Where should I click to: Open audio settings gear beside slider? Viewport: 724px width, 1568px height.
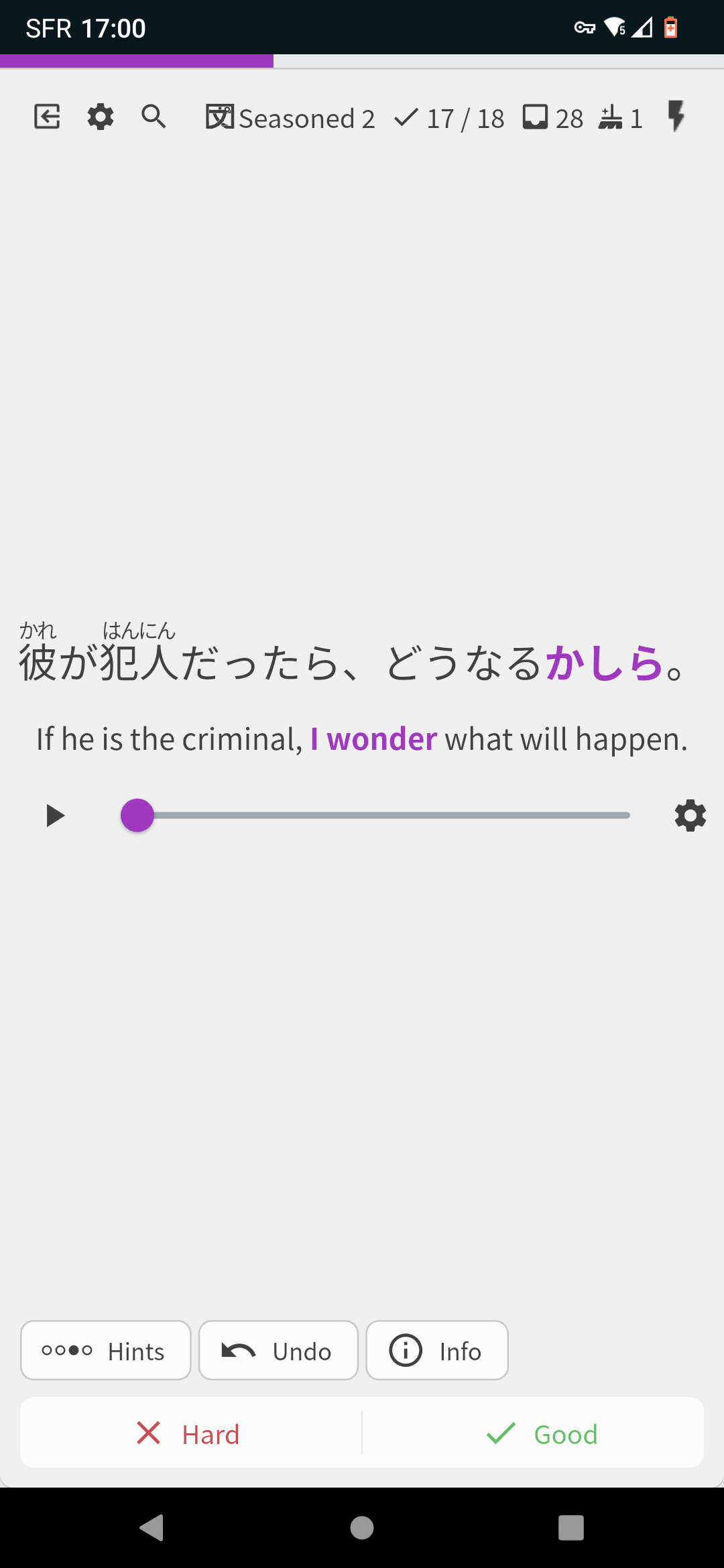pos(690,815)
